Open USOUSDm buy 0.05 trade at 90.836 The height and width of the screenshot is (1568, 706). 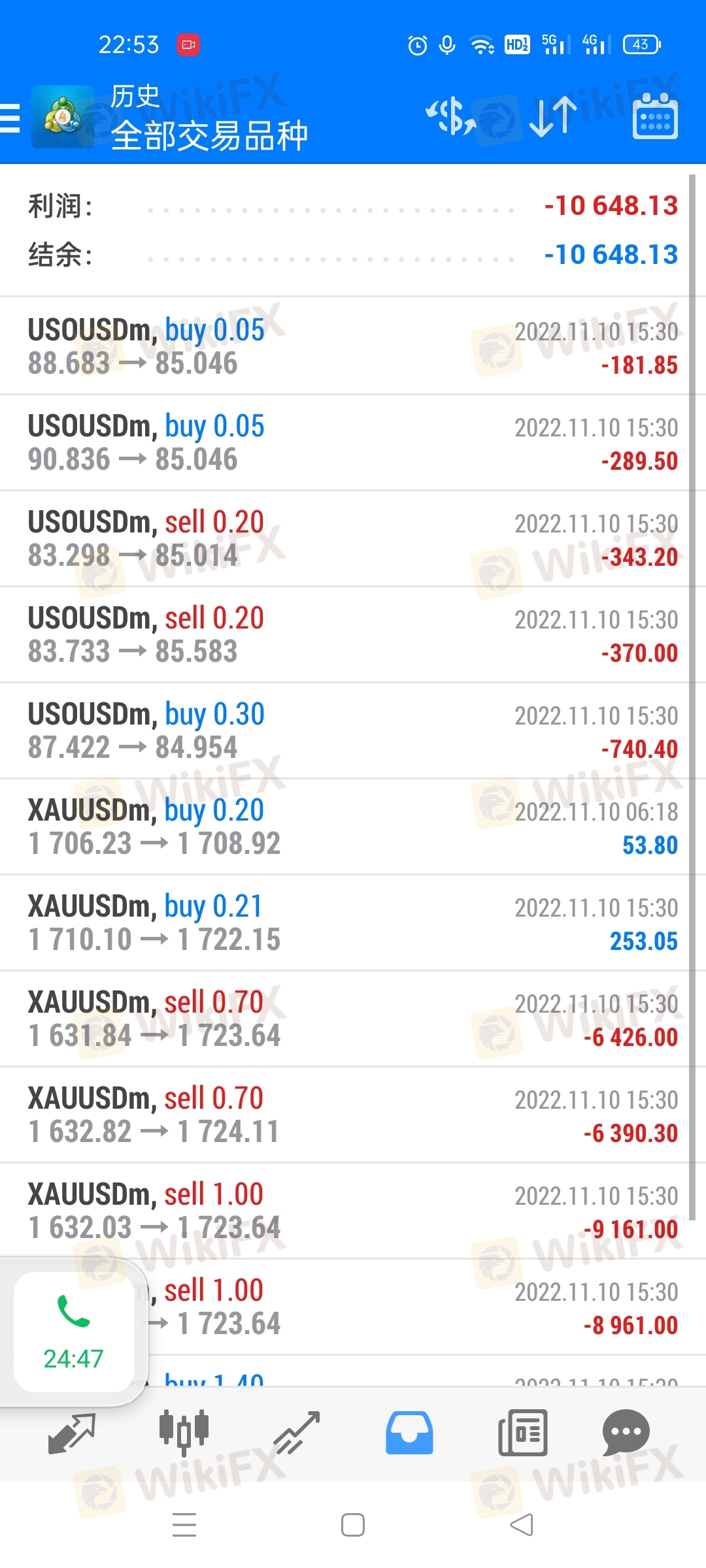tap(353, 442)
